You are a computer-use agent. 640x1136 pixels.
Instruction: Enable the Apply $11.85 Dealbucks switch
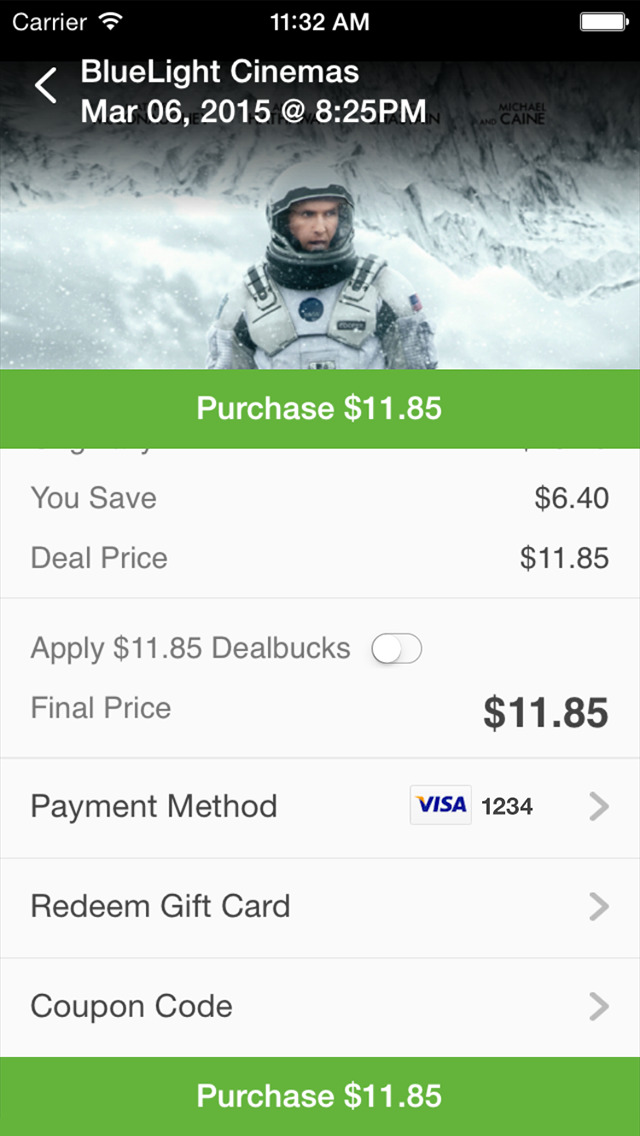tap(396, 649)
